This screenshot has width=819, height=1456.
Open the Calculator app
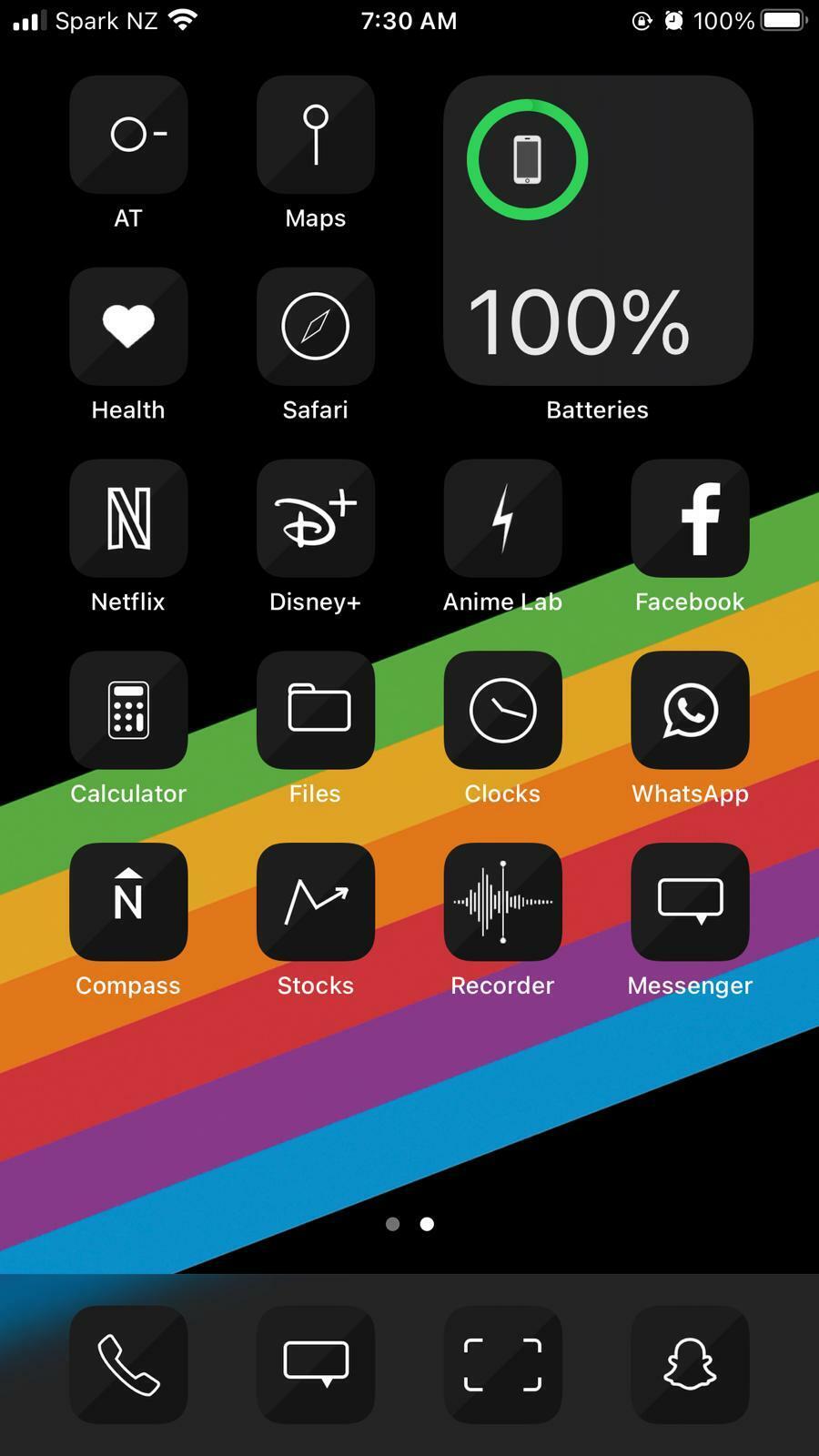click(128, 710)
